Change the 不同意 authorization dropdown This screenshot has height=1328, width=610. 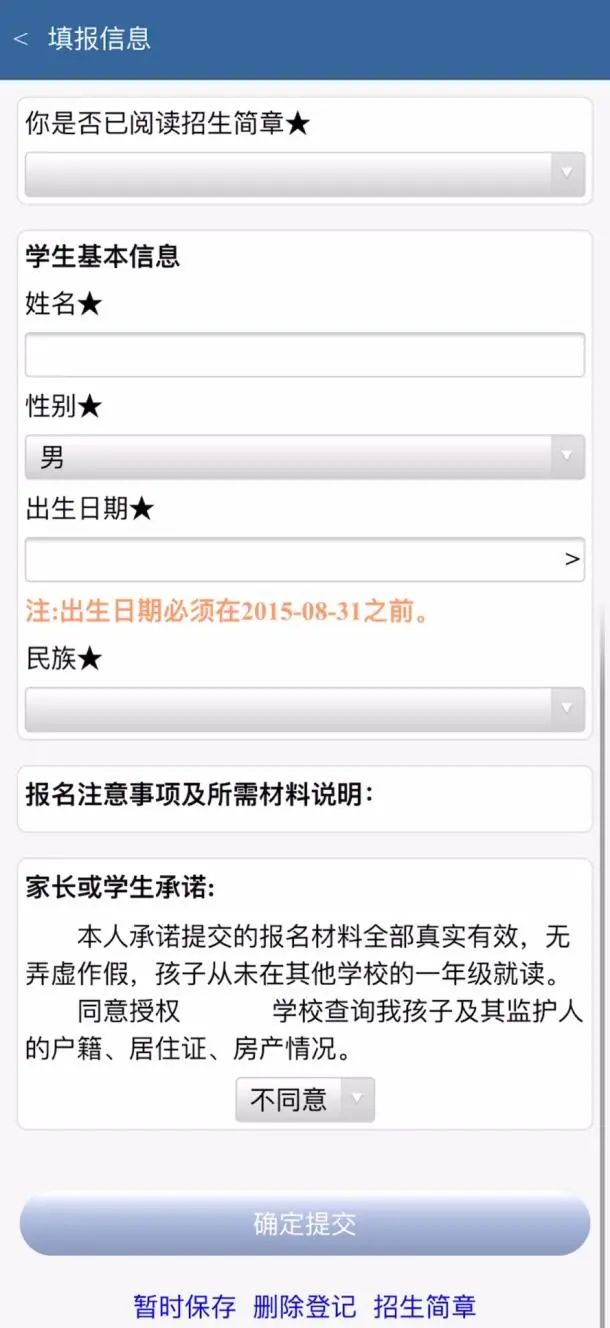[305, 1100]
